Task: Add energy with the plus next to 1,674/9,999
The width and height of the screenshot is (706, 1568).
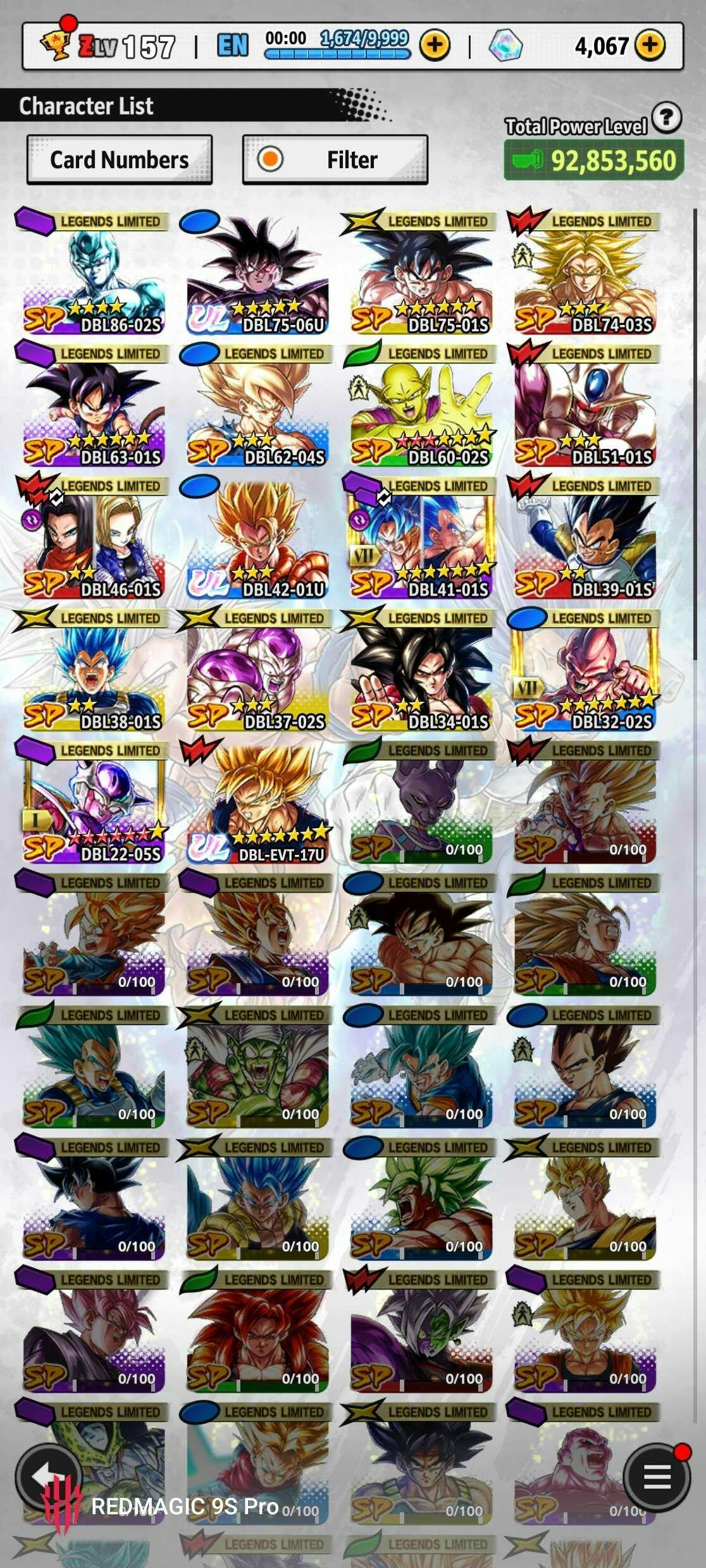Action: click(435, 45)
